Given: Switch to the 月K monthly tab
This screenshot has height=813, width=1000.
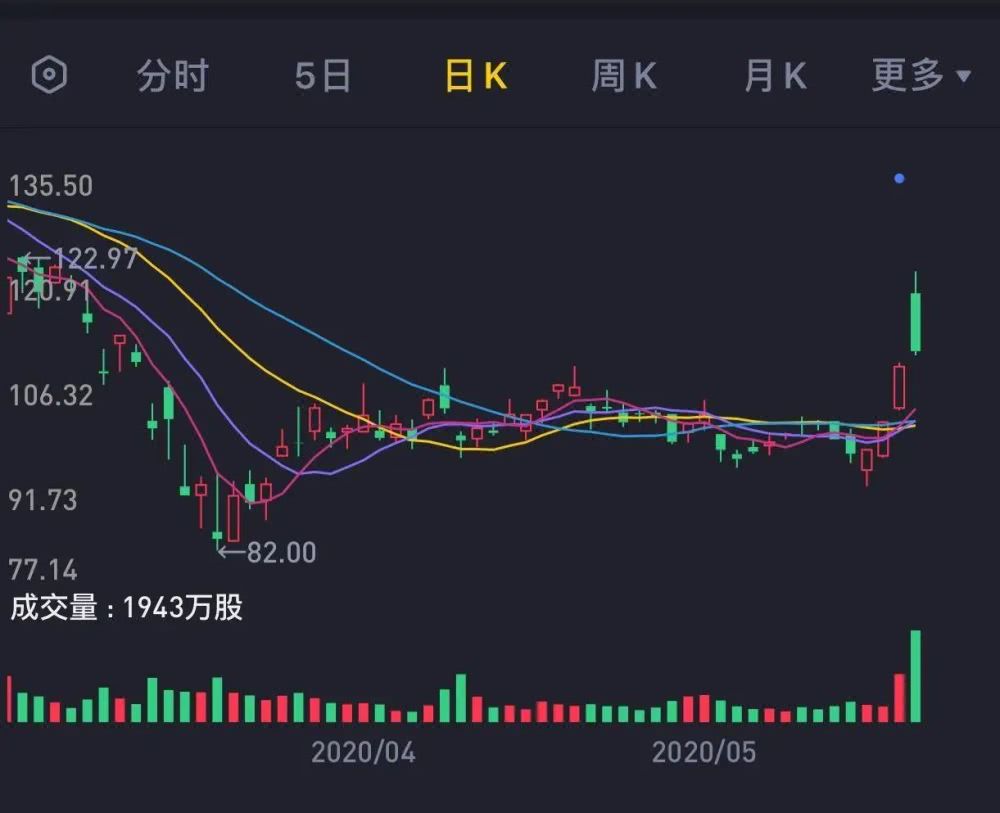Looking at the screenshot, I should coord(776,76).
